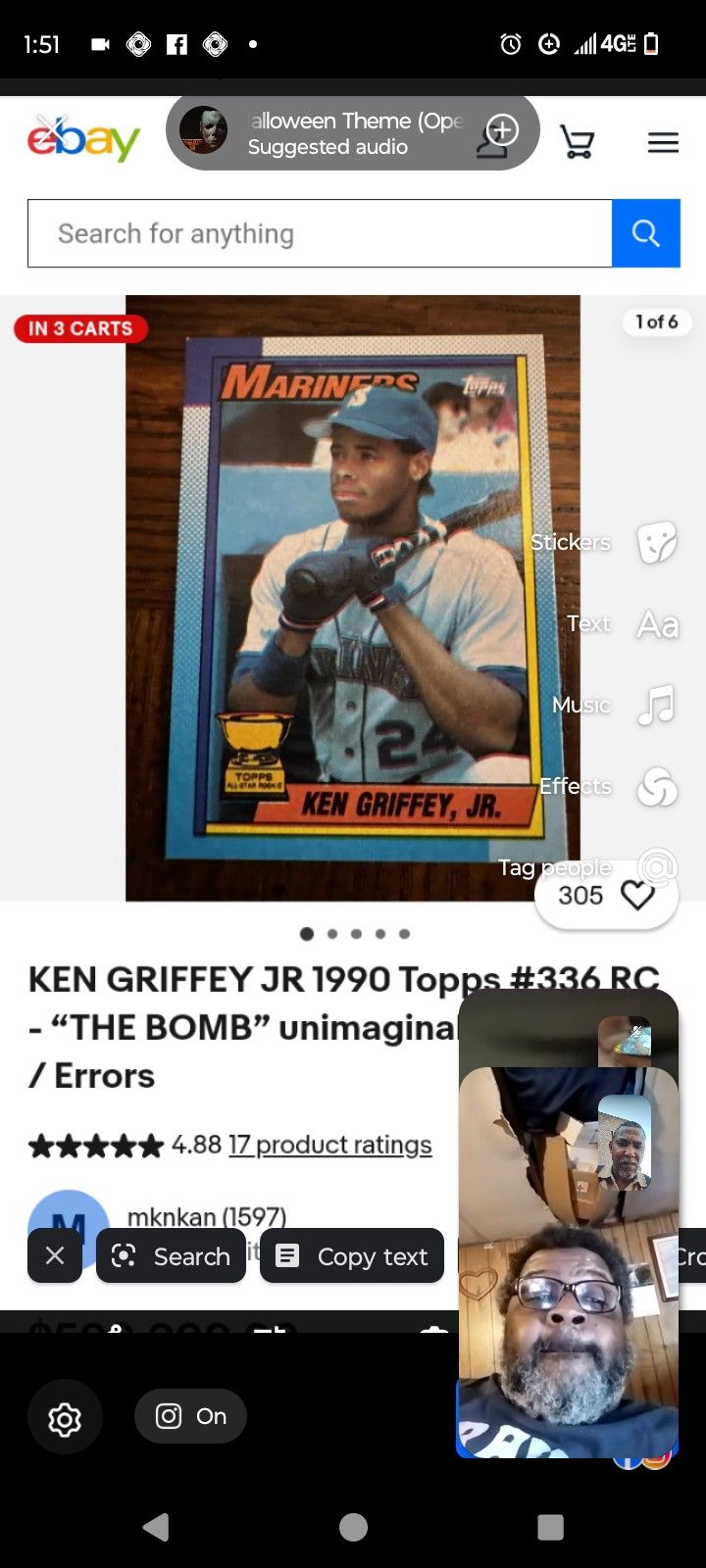Tag people using the @ icon

658,868
